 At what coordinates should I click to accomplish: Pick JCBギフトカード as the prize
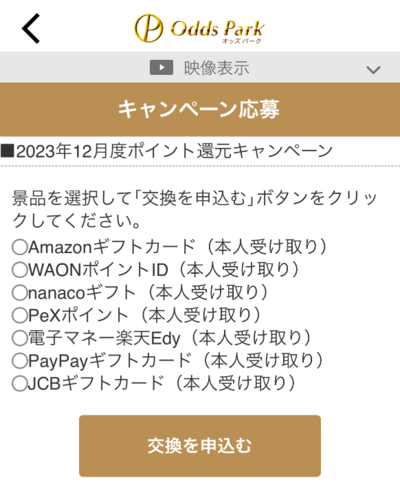click(x=20, y=384)
